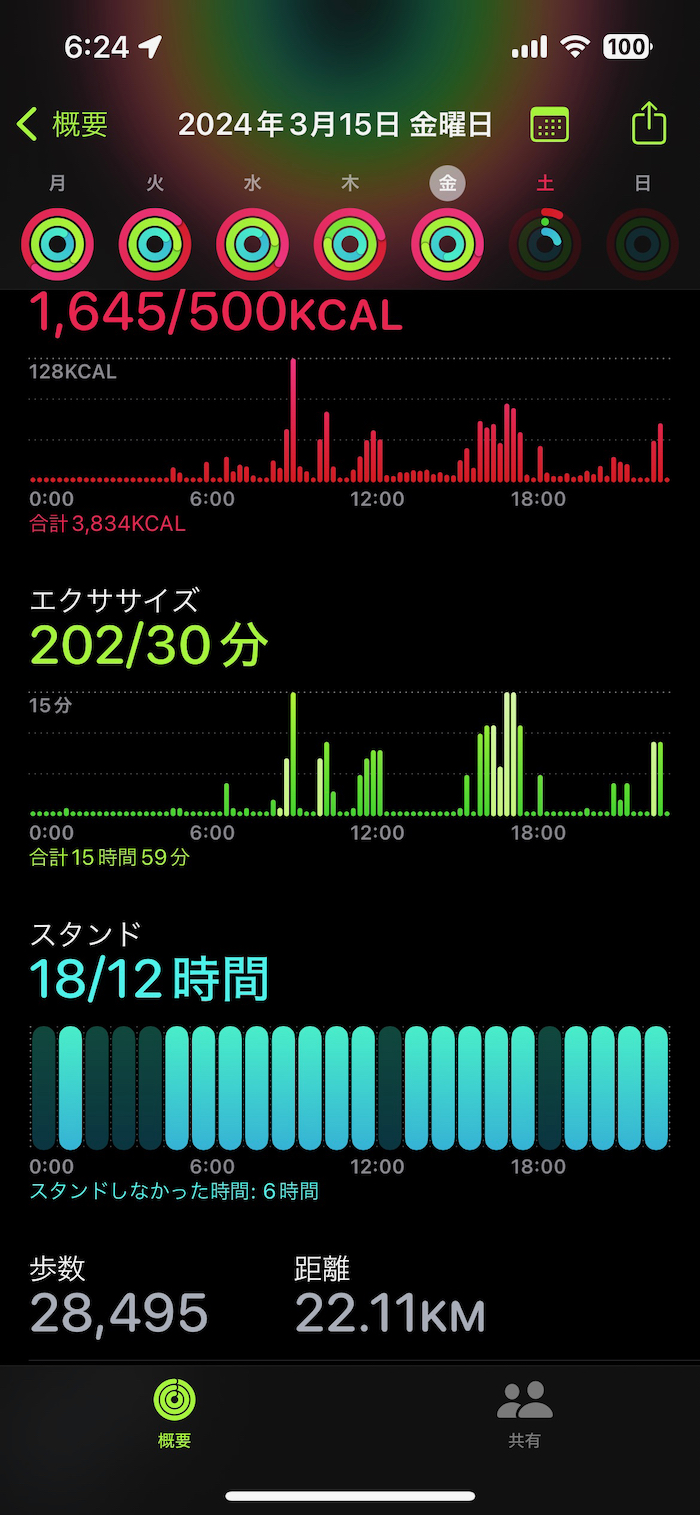Select Wednesday (水) activity rings
The image size is (700, 1515).
coord(252,243)
